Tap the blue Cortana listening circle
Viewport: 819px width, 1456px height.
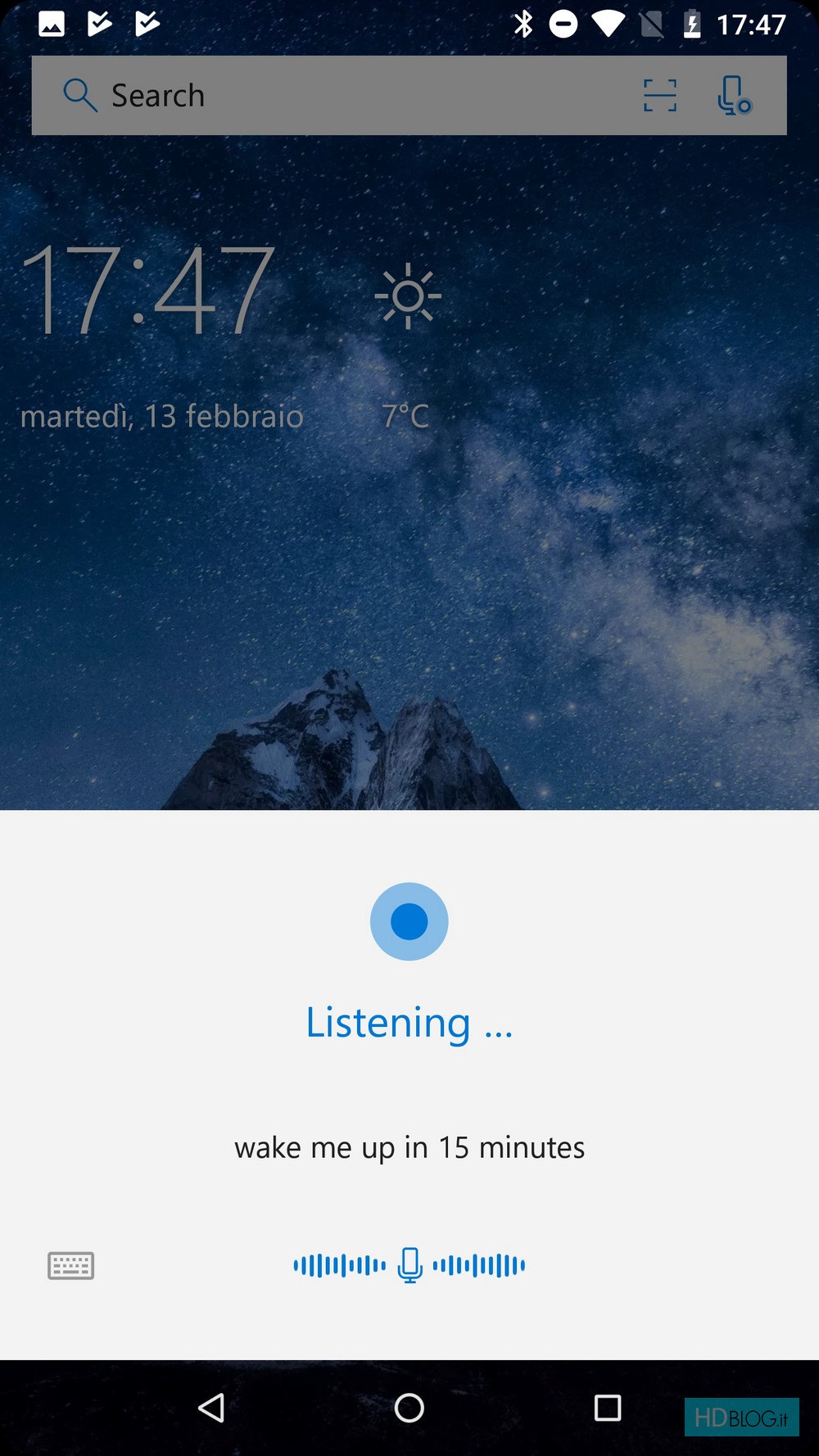[x=409, y=921]
